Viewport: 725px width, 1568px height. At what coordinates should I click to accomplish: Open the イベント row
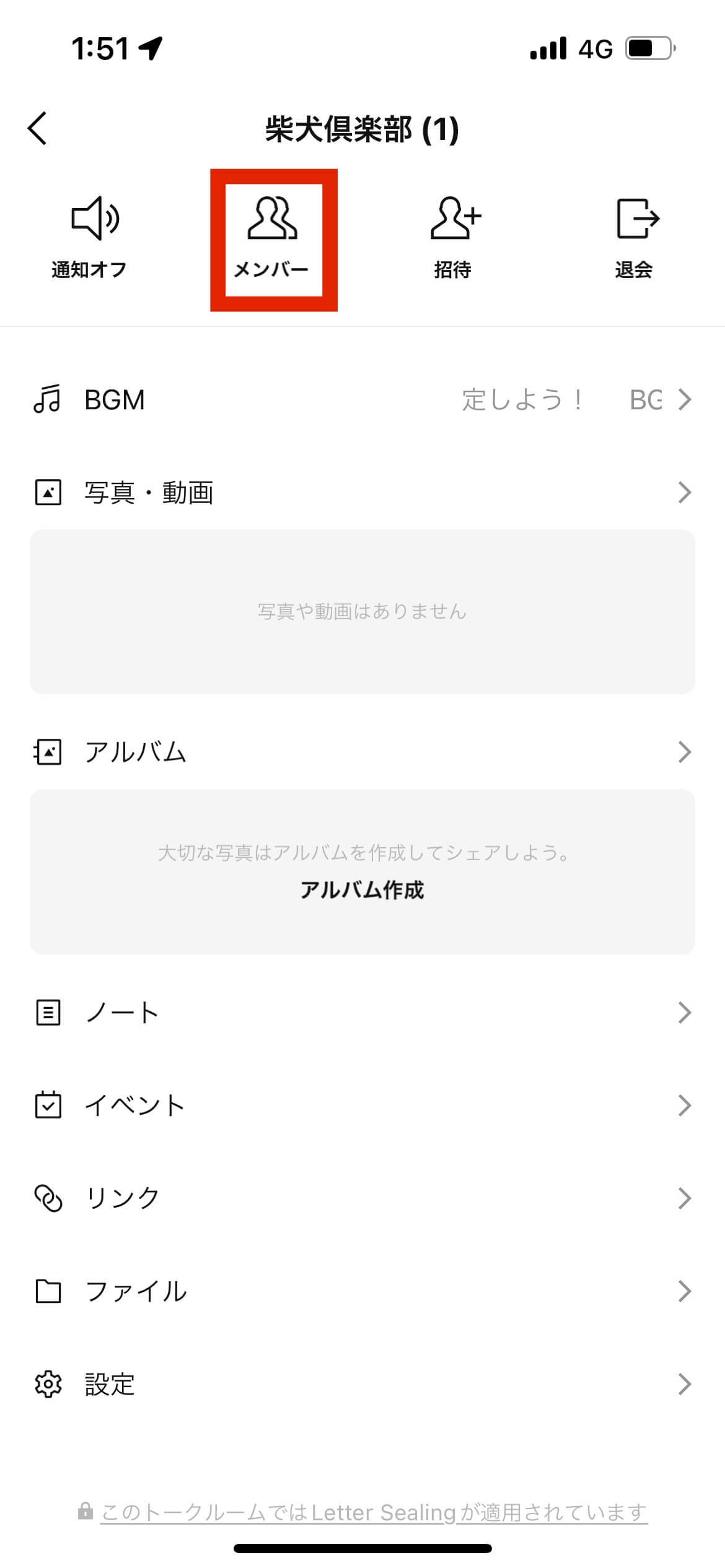(x=362, y=1105)
